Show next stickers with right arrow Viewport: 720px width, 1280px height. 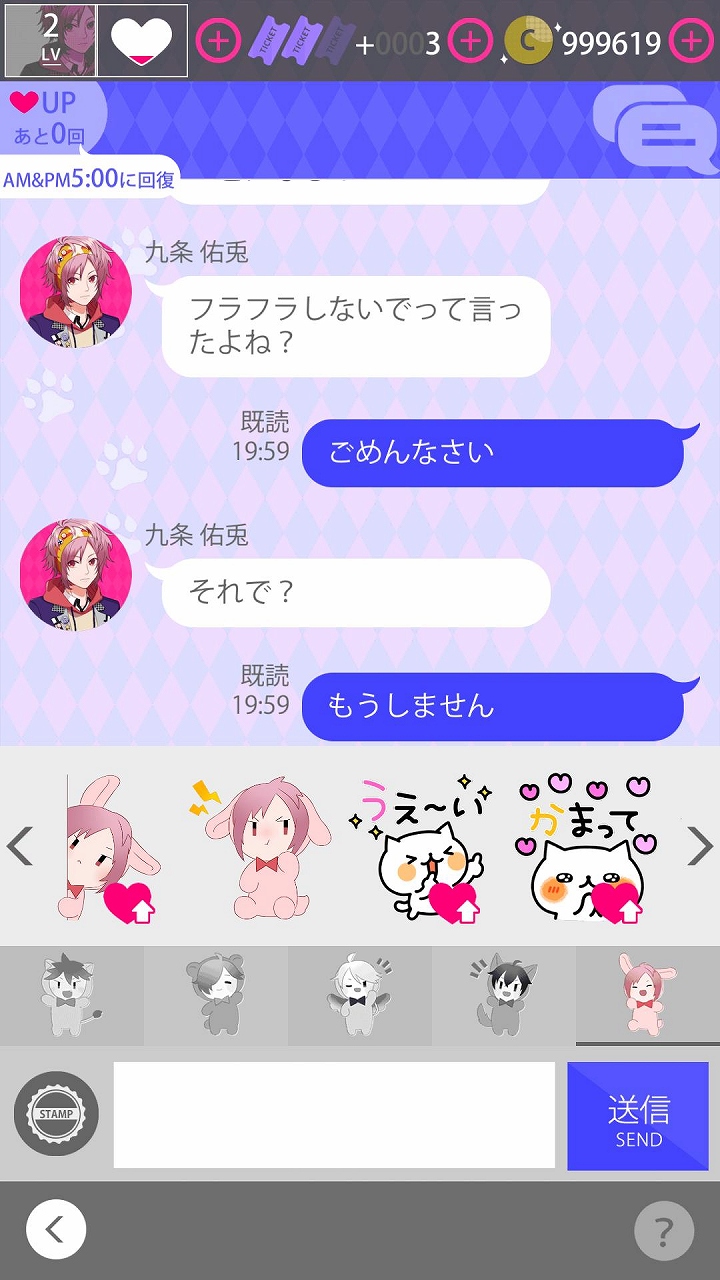point(700,847)
